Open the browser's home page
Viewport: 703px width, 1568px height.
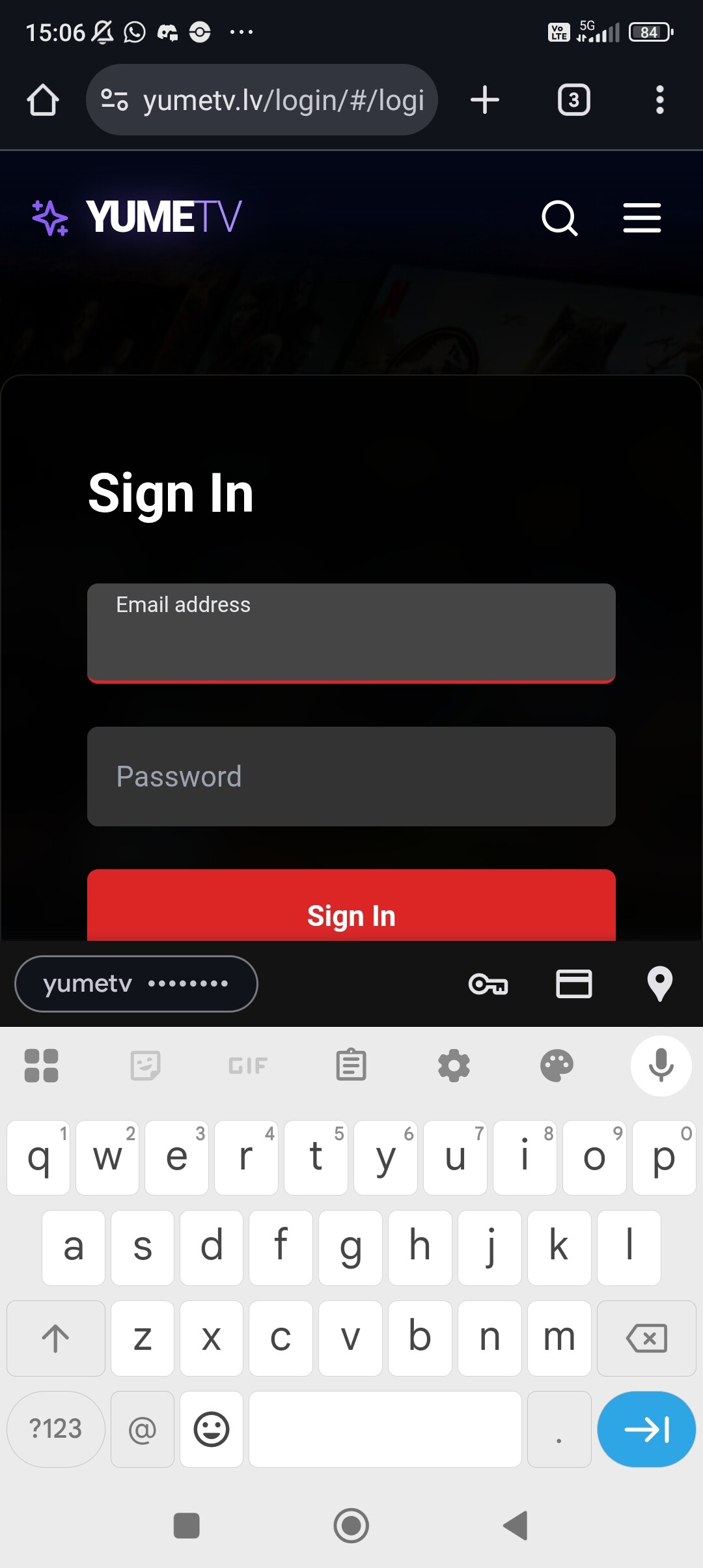[x=43, y=100]
